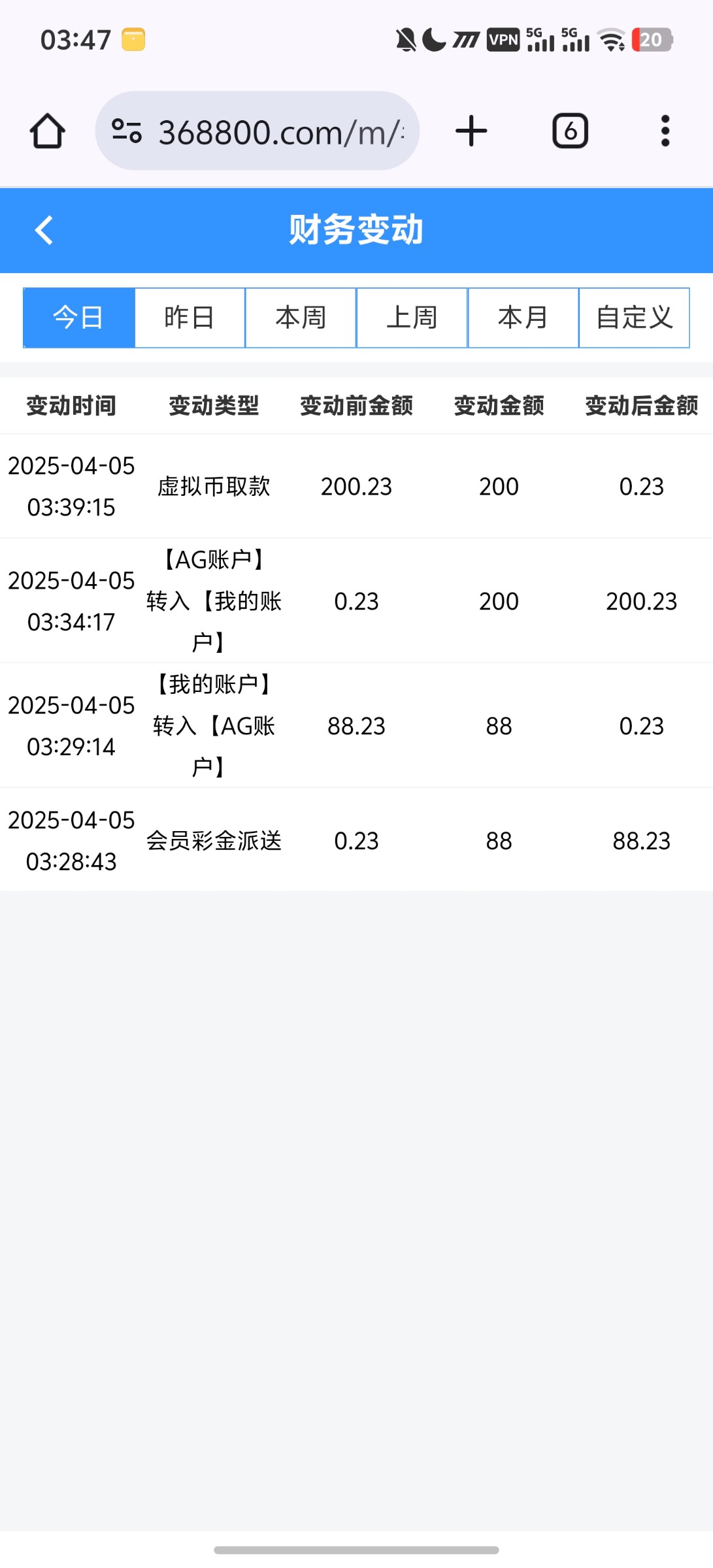The height and width of the screenshot is (1568, 713).
Task: Tap the browser home button
Action: tap(47, 131)
